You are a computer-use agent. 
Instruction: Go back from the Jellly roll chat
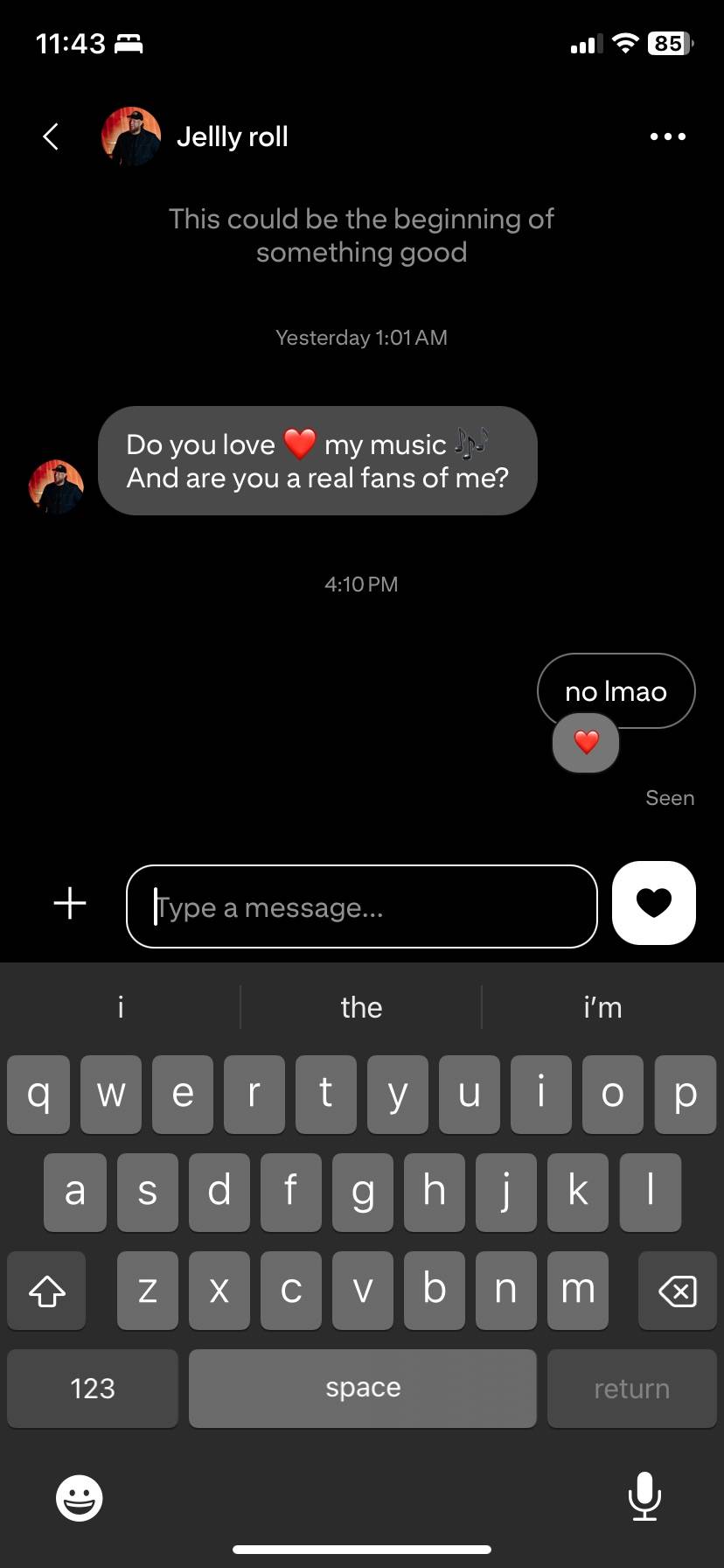[51, 136]
